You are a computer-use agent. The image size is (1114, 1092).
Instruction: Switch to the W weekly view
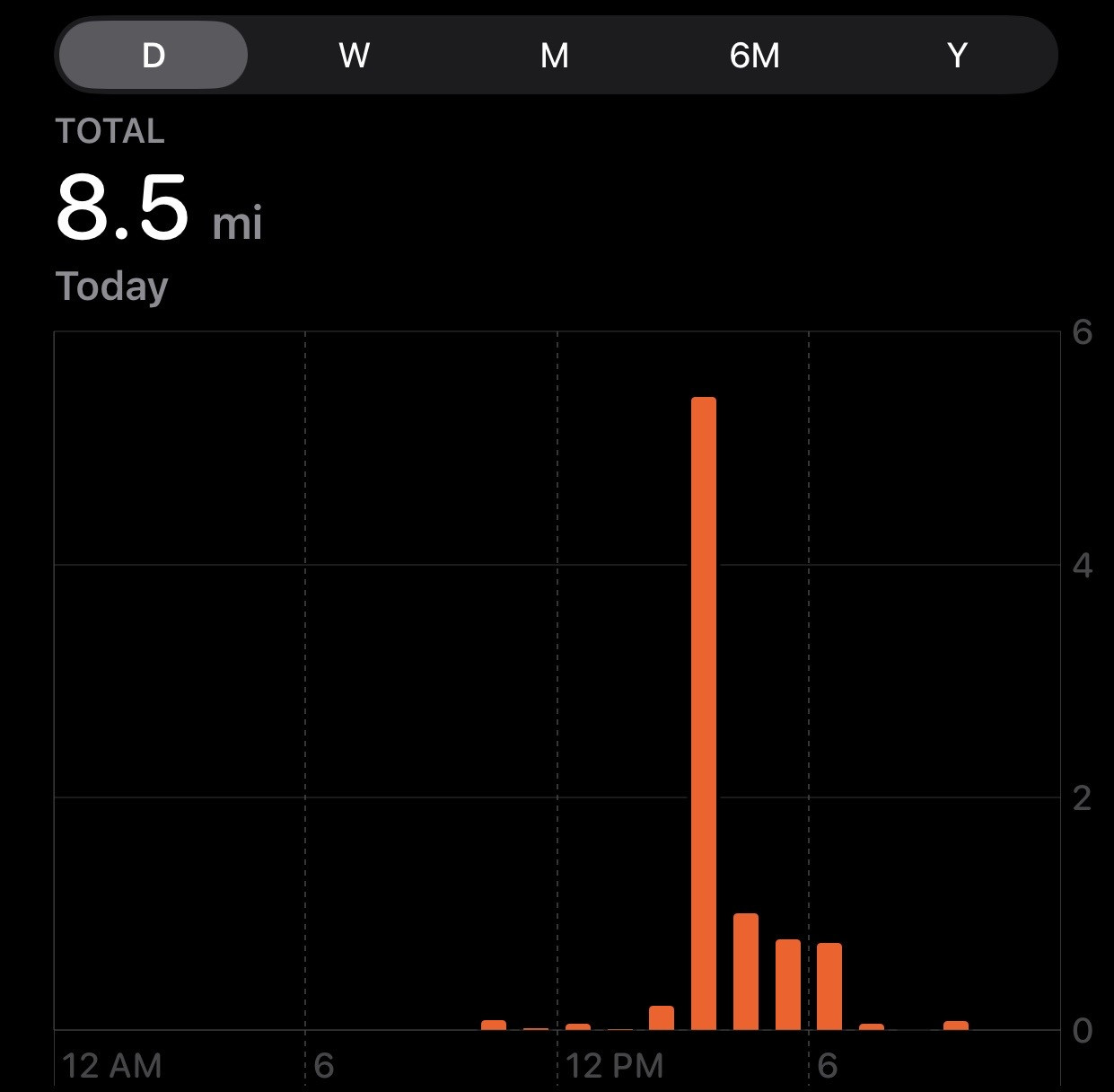[x=355, y=56]
